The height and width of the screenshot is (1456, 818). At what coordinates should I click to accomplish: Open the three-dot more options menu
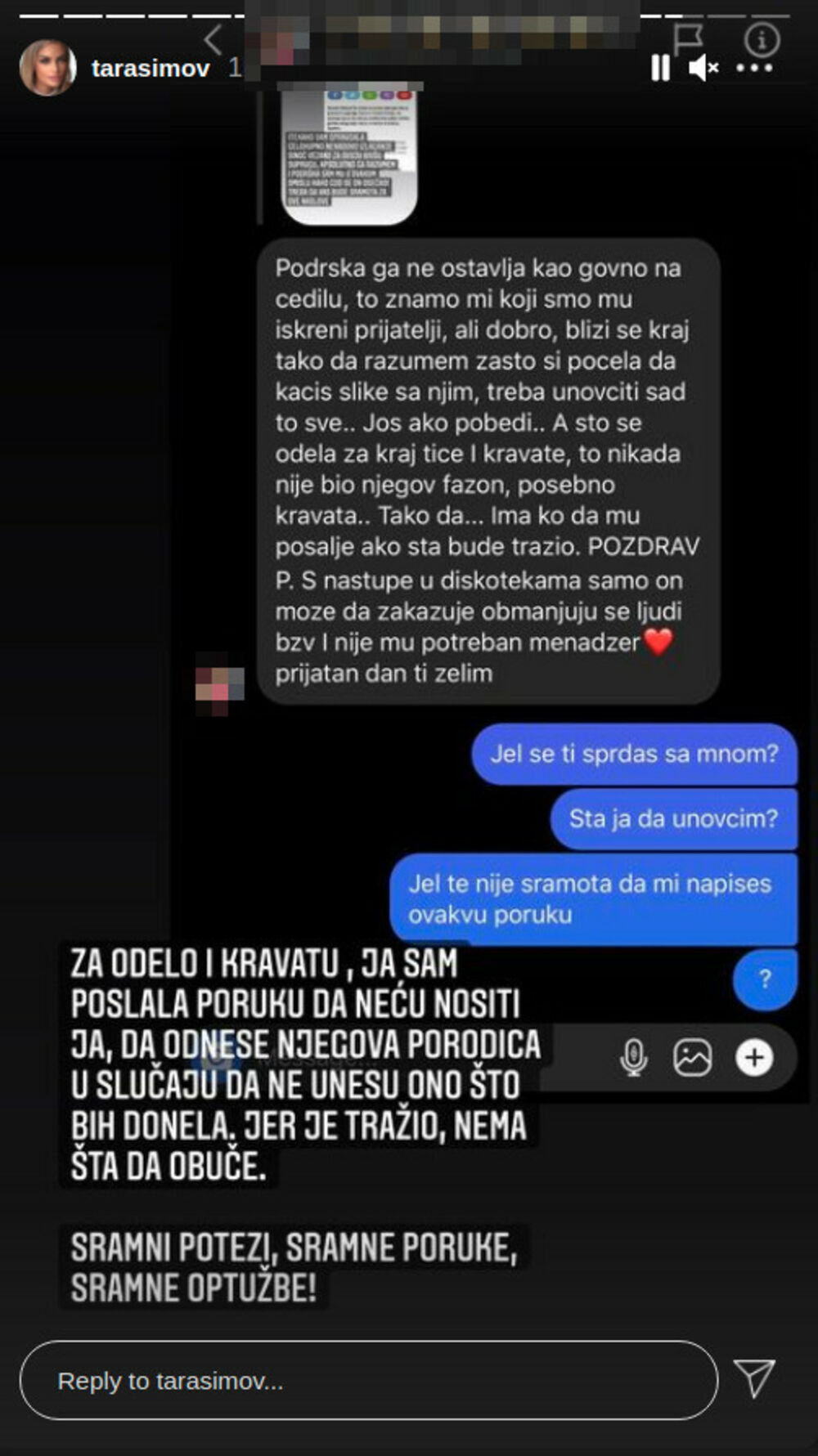click(753, 68)
